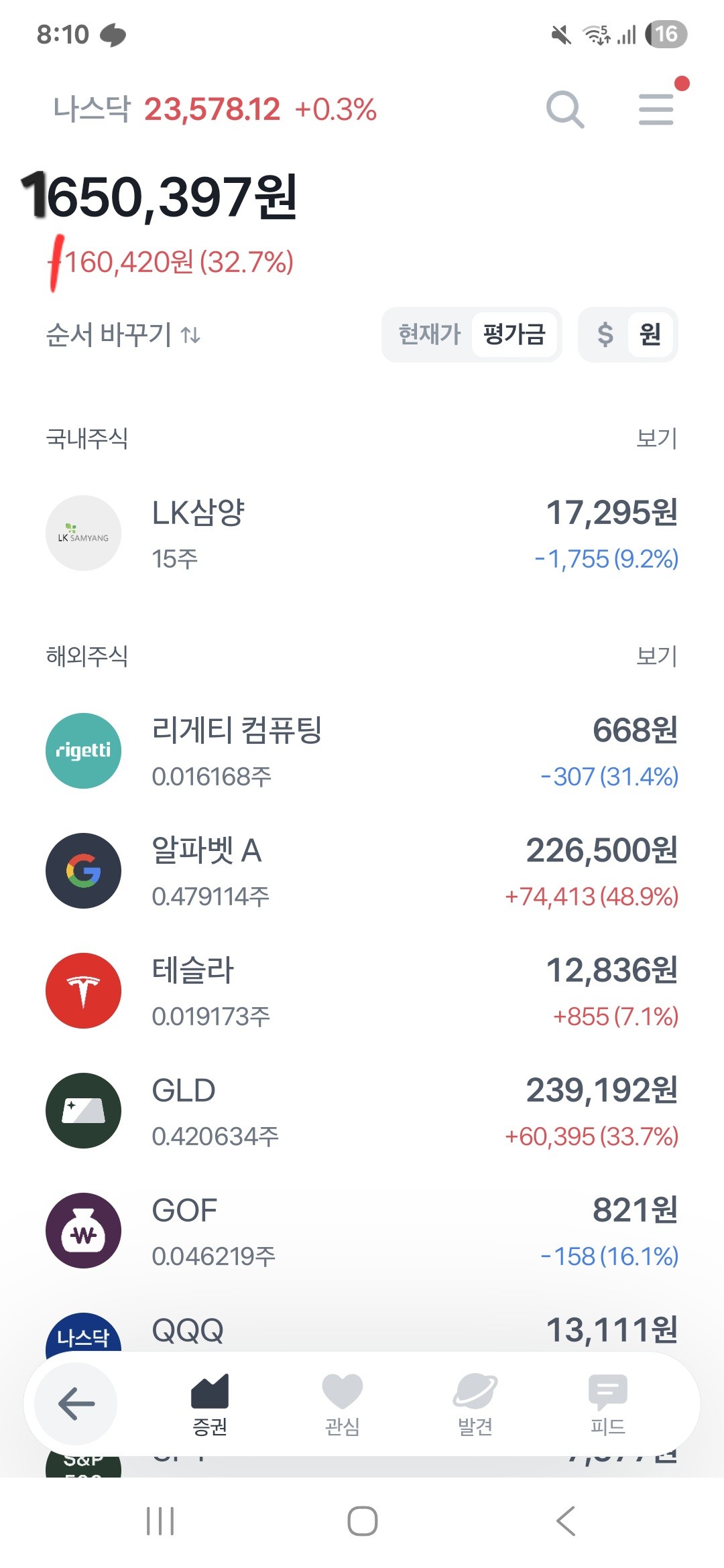Image resolution: width=724 pixels, height=1568 pixels.
Task: Keep 평가금 selected in the toggle
Action: [x=514, y=335]
